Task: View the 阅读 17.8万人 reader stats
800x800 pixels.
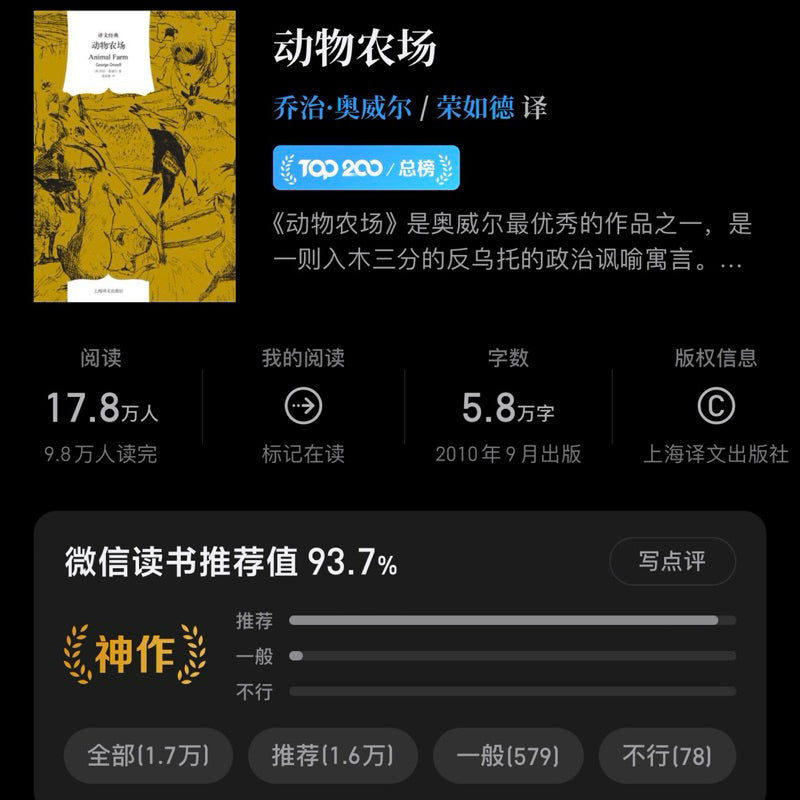Action: click(102, 407)
